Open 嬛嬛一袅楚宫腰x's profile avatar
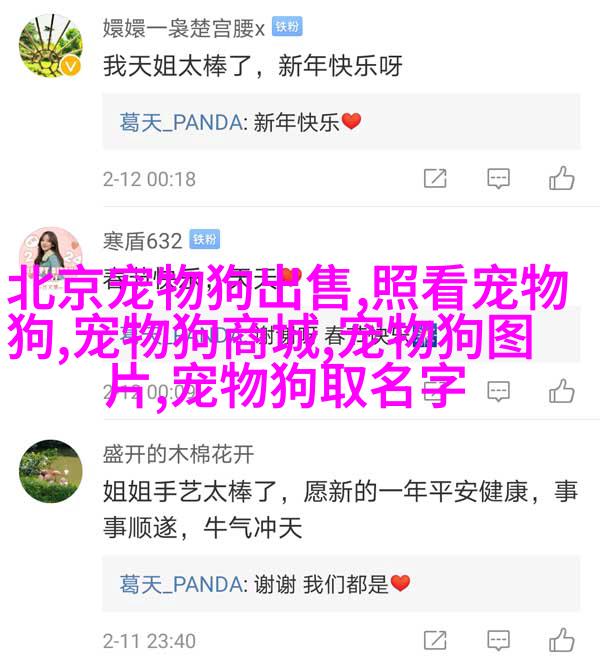 tap(50, 46)
